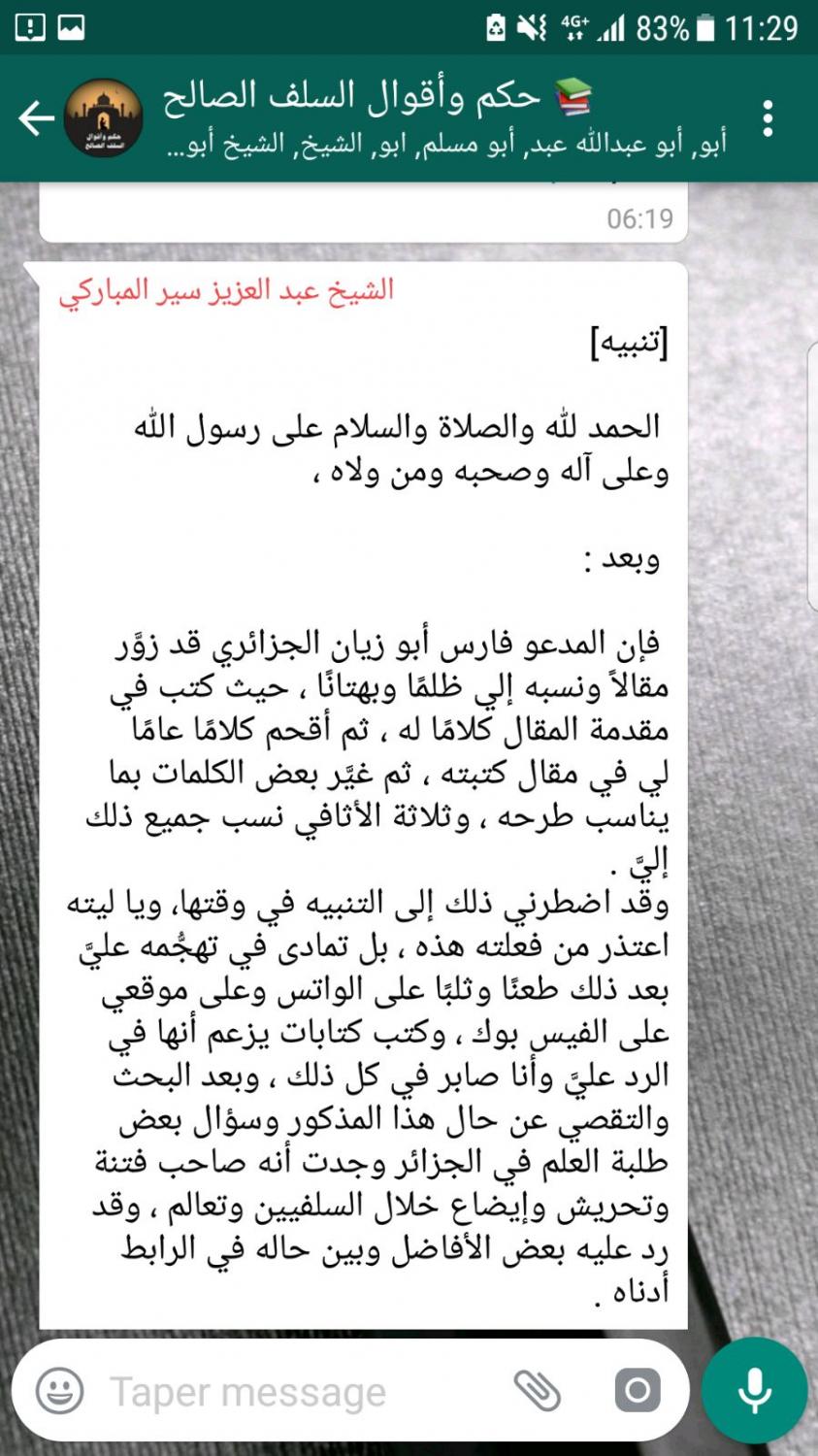This screenshot has width=818, height=1456.
Task: Focus the Taper message field
Action: tap(291, 1392)
